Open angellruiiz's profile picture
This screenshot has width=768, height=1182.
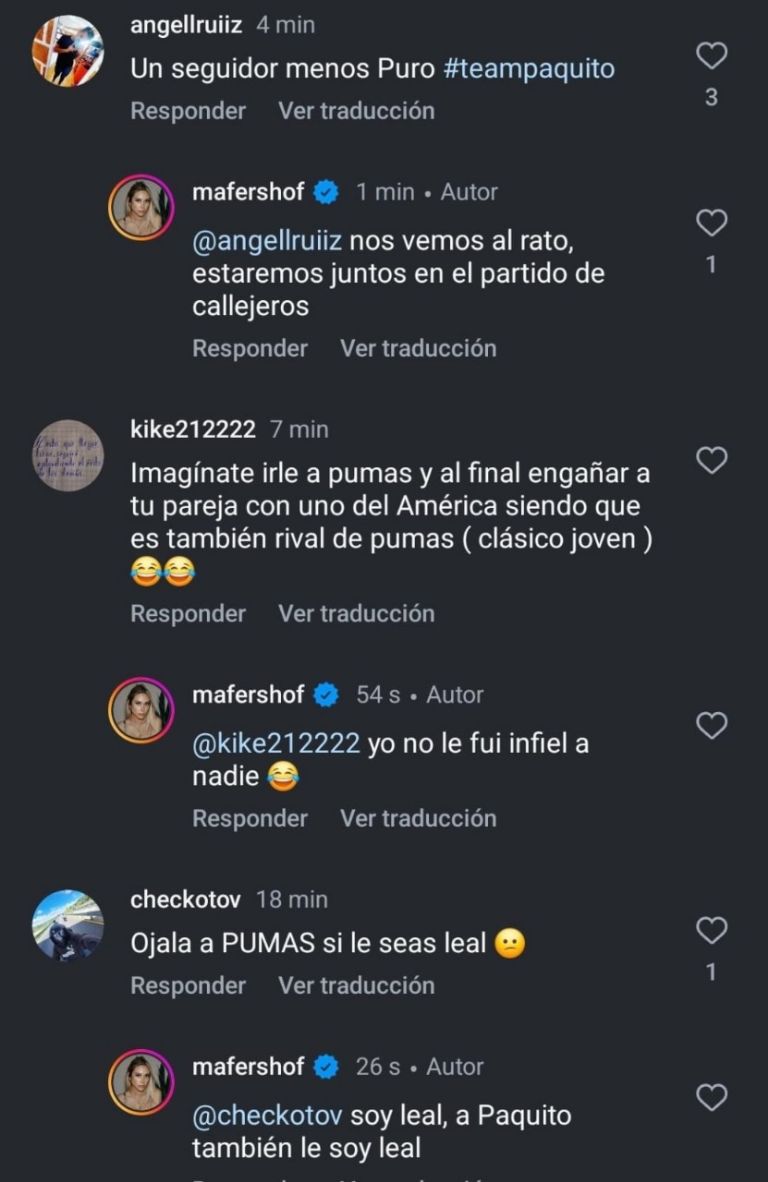(68, 51)
